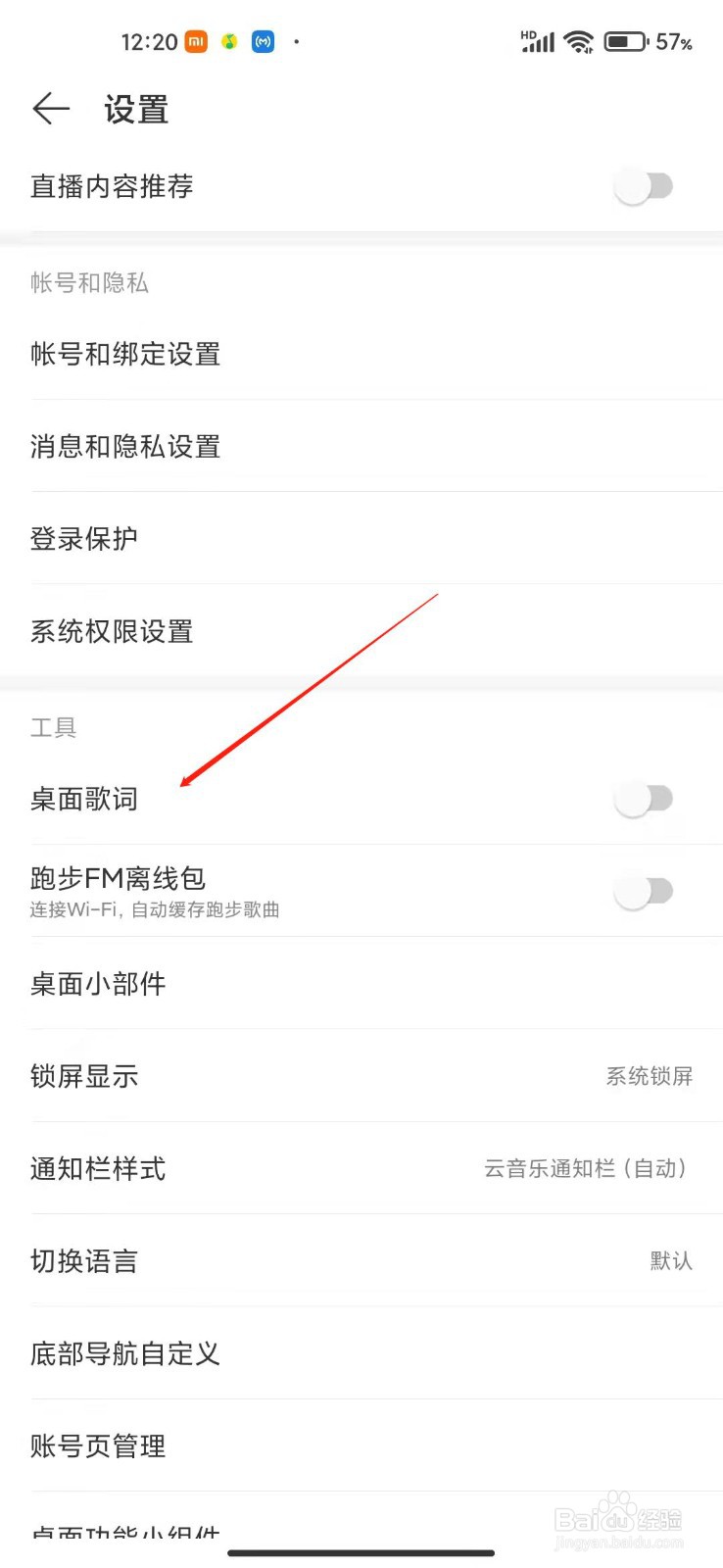
Task: Tap the Wi-Fi icon in the status bar
Action: [x=580, y=41]
